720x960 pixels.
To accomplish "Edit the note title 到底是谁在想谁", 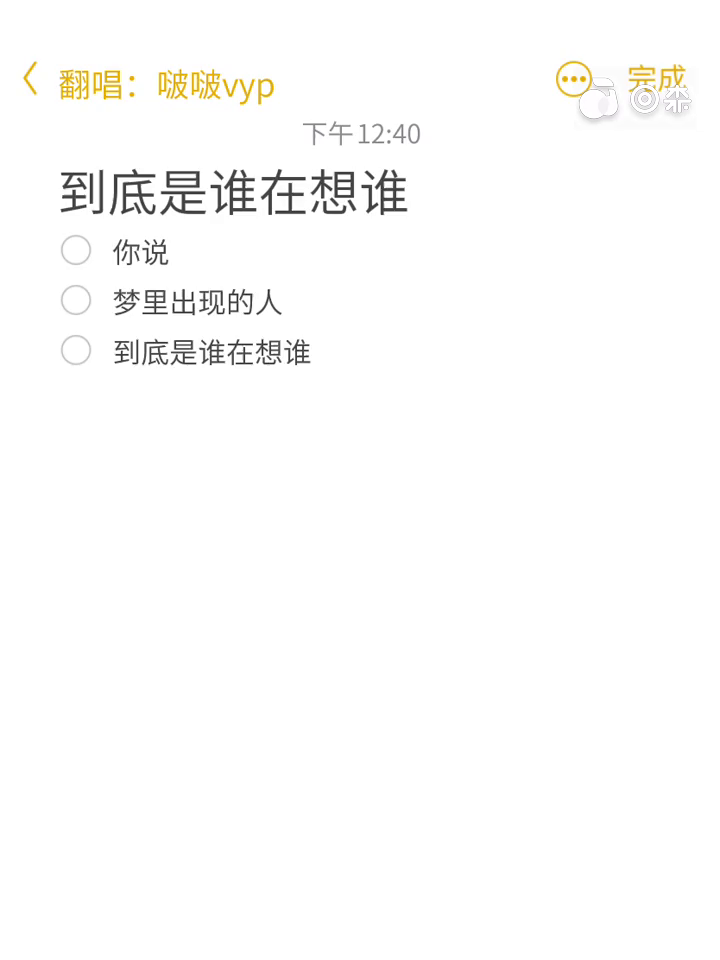I will (x=234, y=193).
